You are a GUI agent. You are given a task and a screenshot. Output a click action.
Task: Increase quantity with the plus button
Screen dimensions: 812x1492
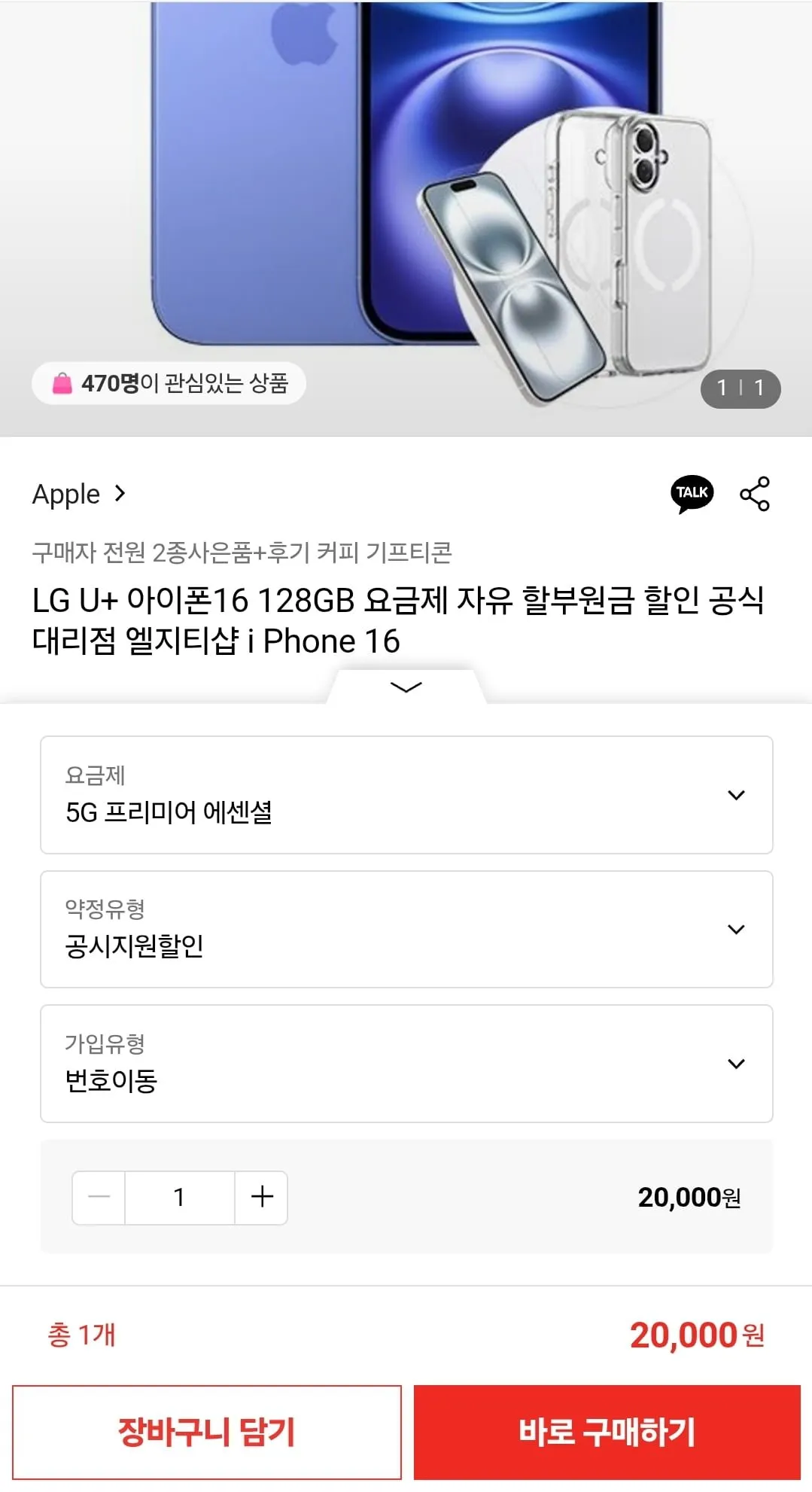(262, 1197)
